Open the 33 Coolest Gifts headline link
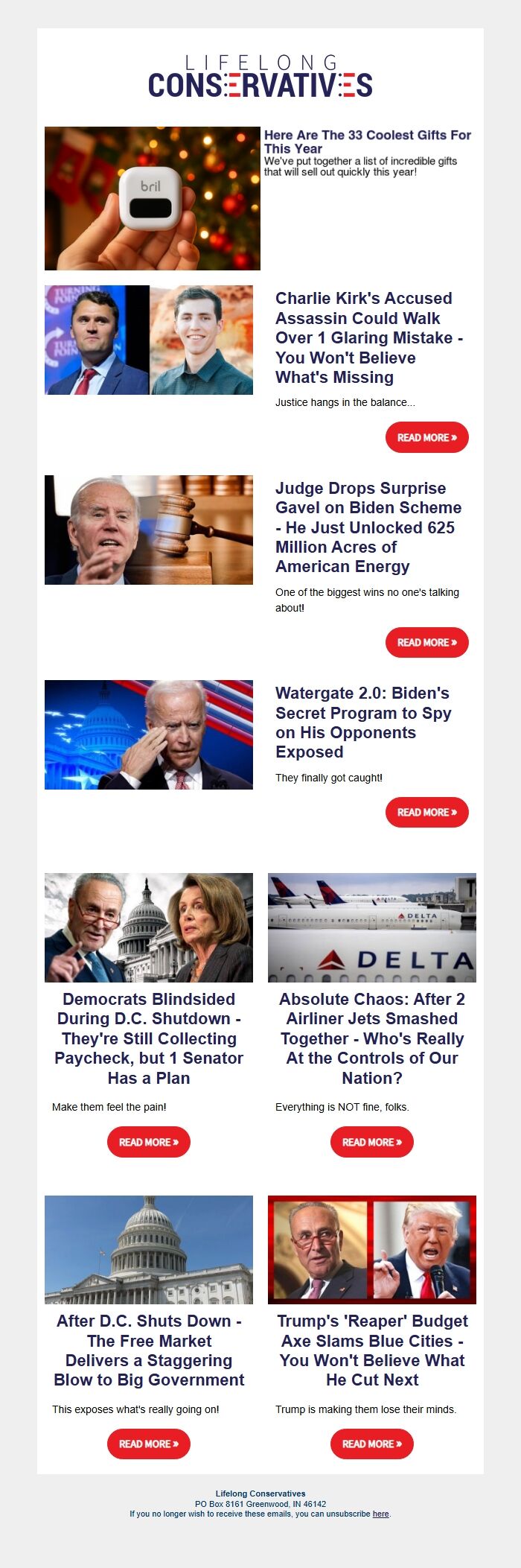The height and width of the screenshot is (1568, 521). pyautogui.click(x=367, y=142)
